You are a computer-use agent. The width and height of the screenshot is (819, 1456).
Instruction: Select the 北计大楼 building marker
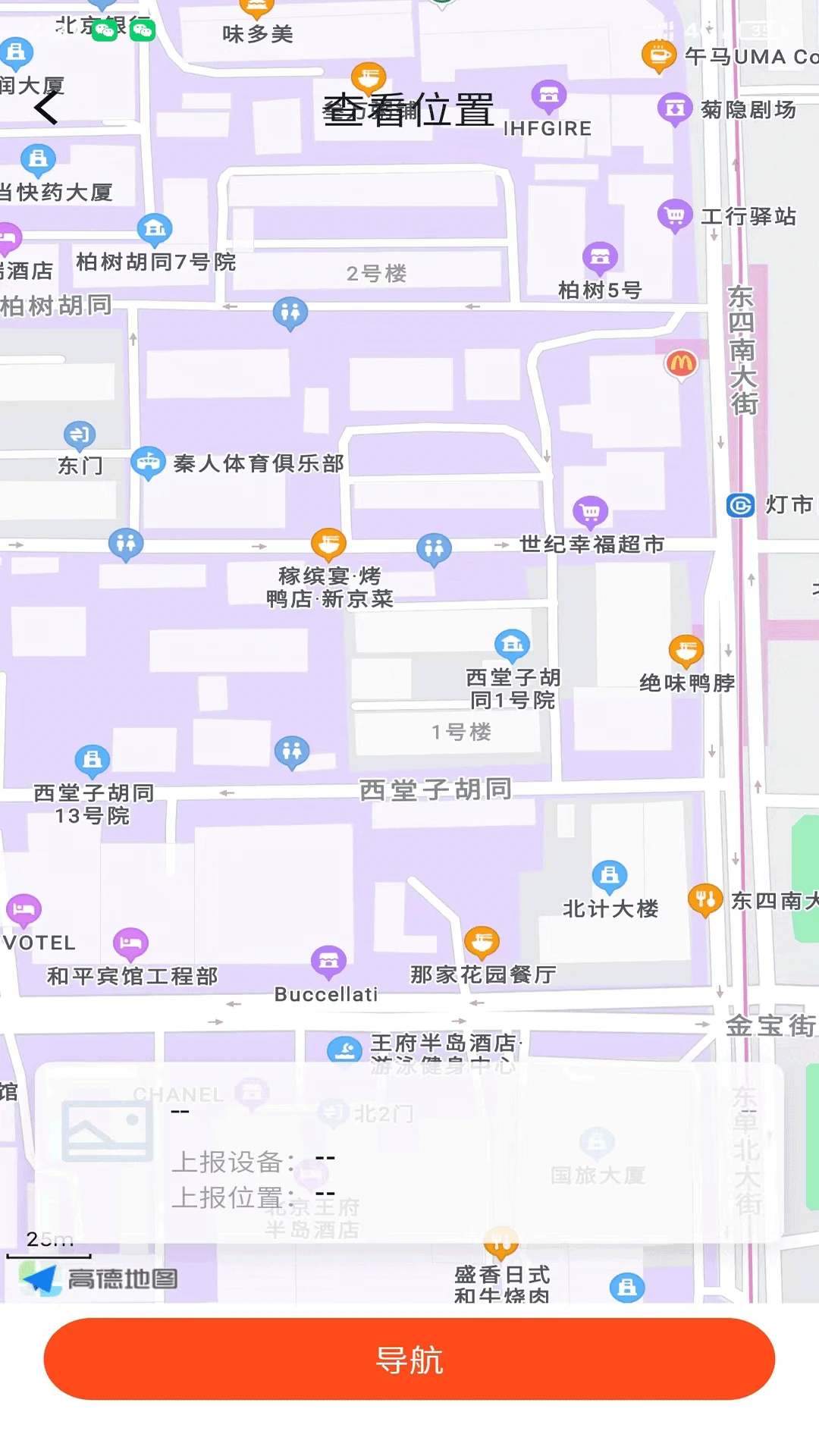(x=610, y=876)
